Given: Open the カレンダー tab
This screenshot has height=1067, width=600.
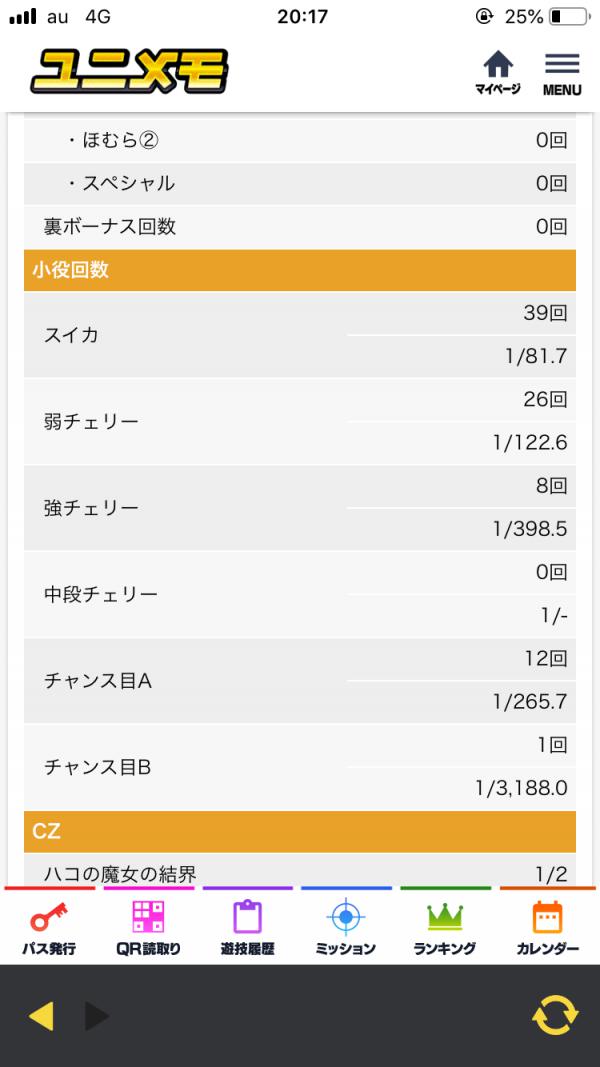Looking at the screenshot, I should point(548,927).
